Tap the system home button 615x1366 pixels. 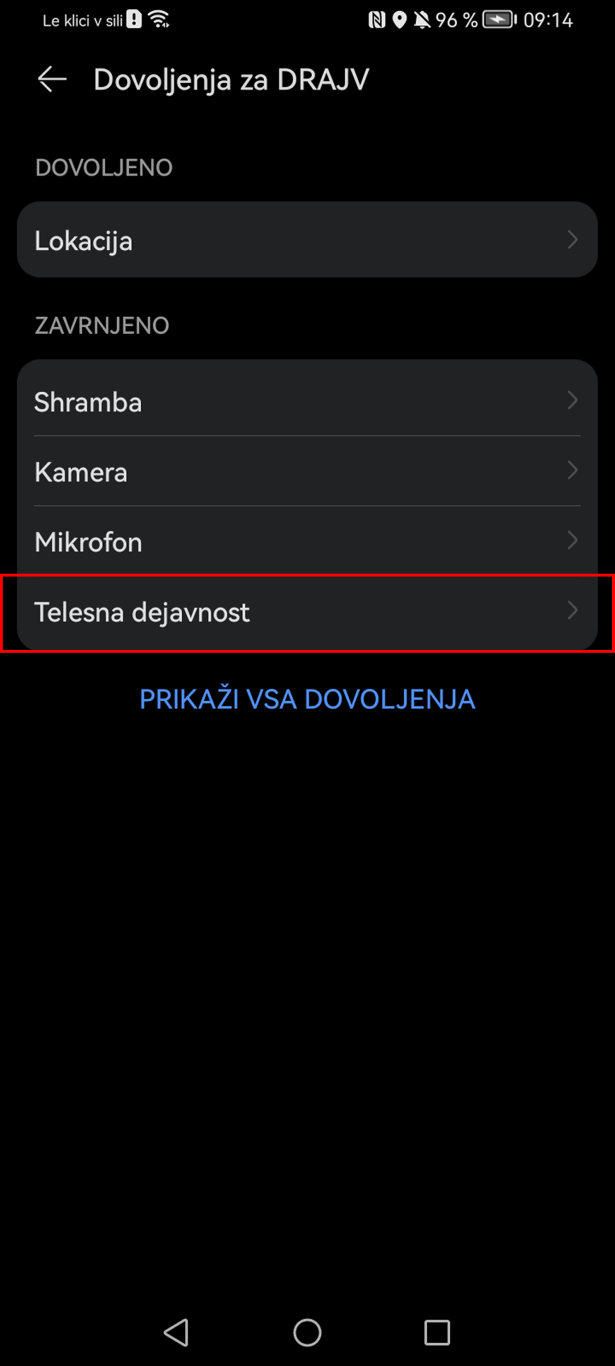[307, 1332]
